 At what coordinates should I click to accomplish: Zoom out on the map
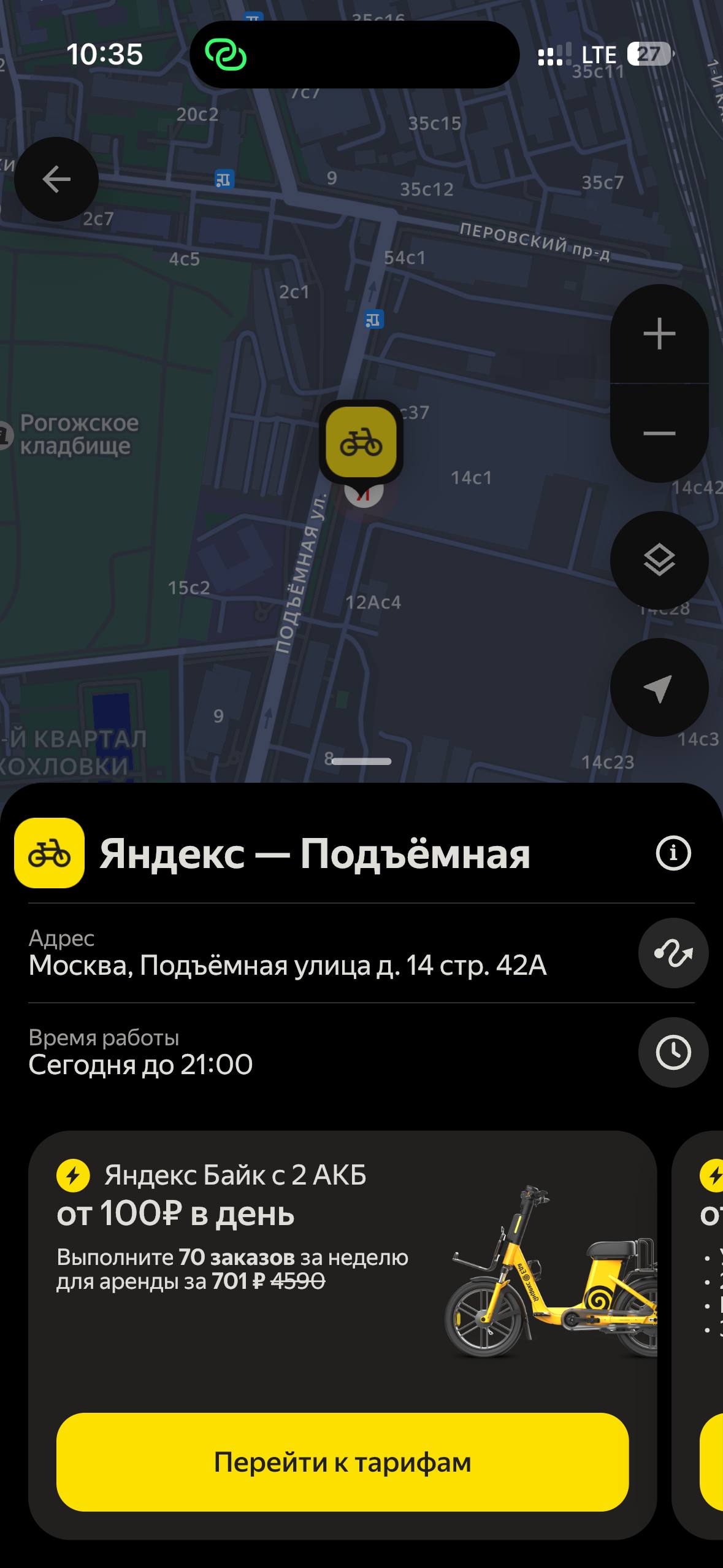[x=659, y=433]
